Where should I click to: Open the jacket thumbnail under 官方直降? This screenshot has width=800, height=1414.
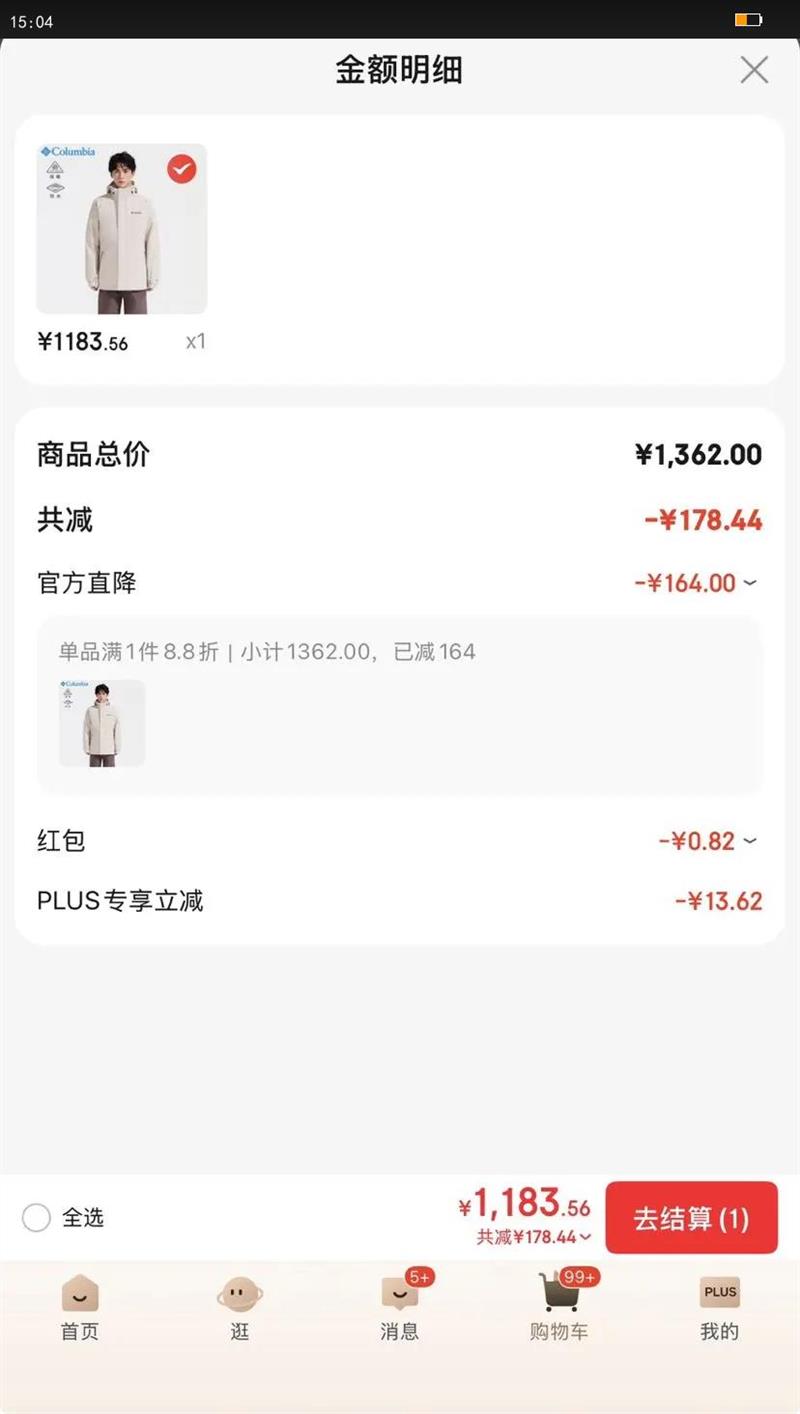(102, 723)
